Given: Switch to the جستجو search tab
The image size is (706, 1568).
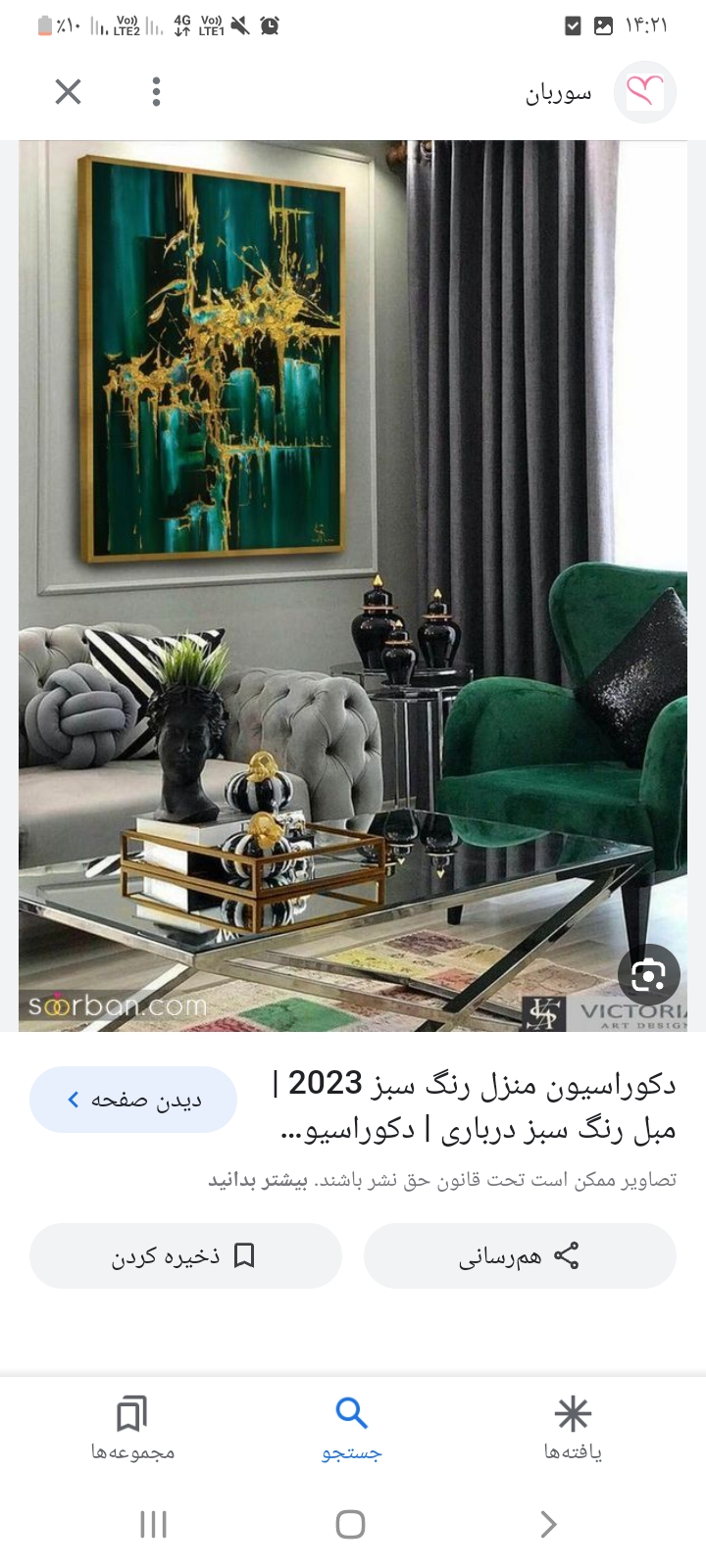Looking at the screenshot, I should coord(351,1429).
